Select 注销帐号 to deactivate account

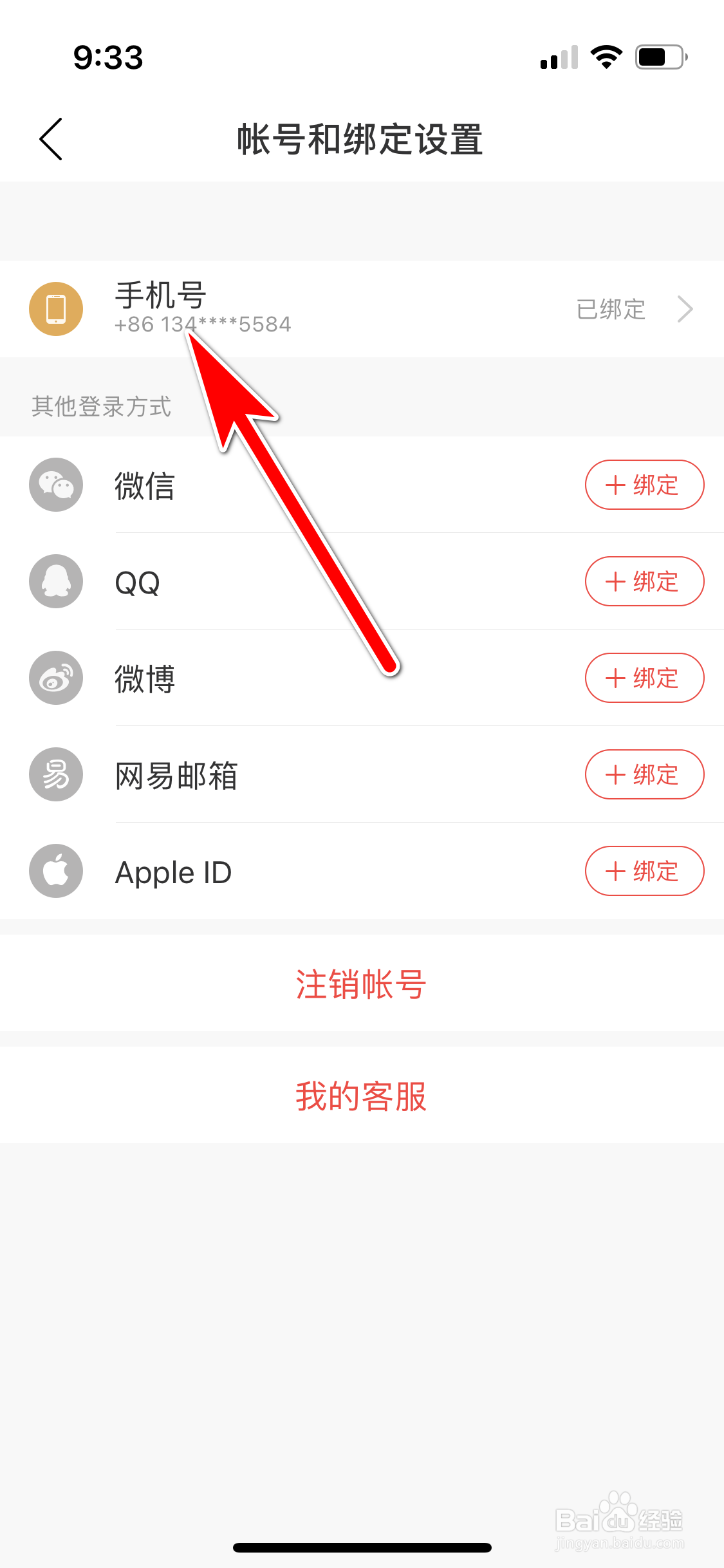pyautogui.click(x=362, y=983)
